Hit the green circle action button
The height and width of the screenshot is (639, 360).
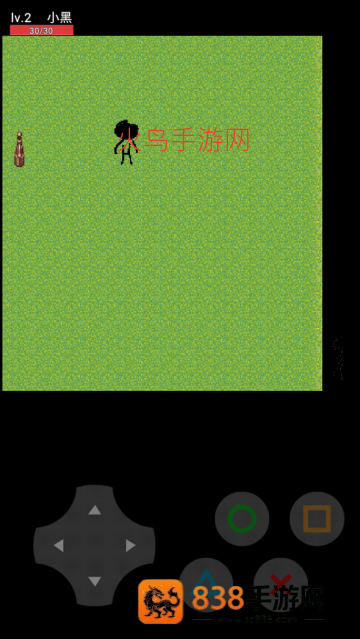[x=242, y=519]
